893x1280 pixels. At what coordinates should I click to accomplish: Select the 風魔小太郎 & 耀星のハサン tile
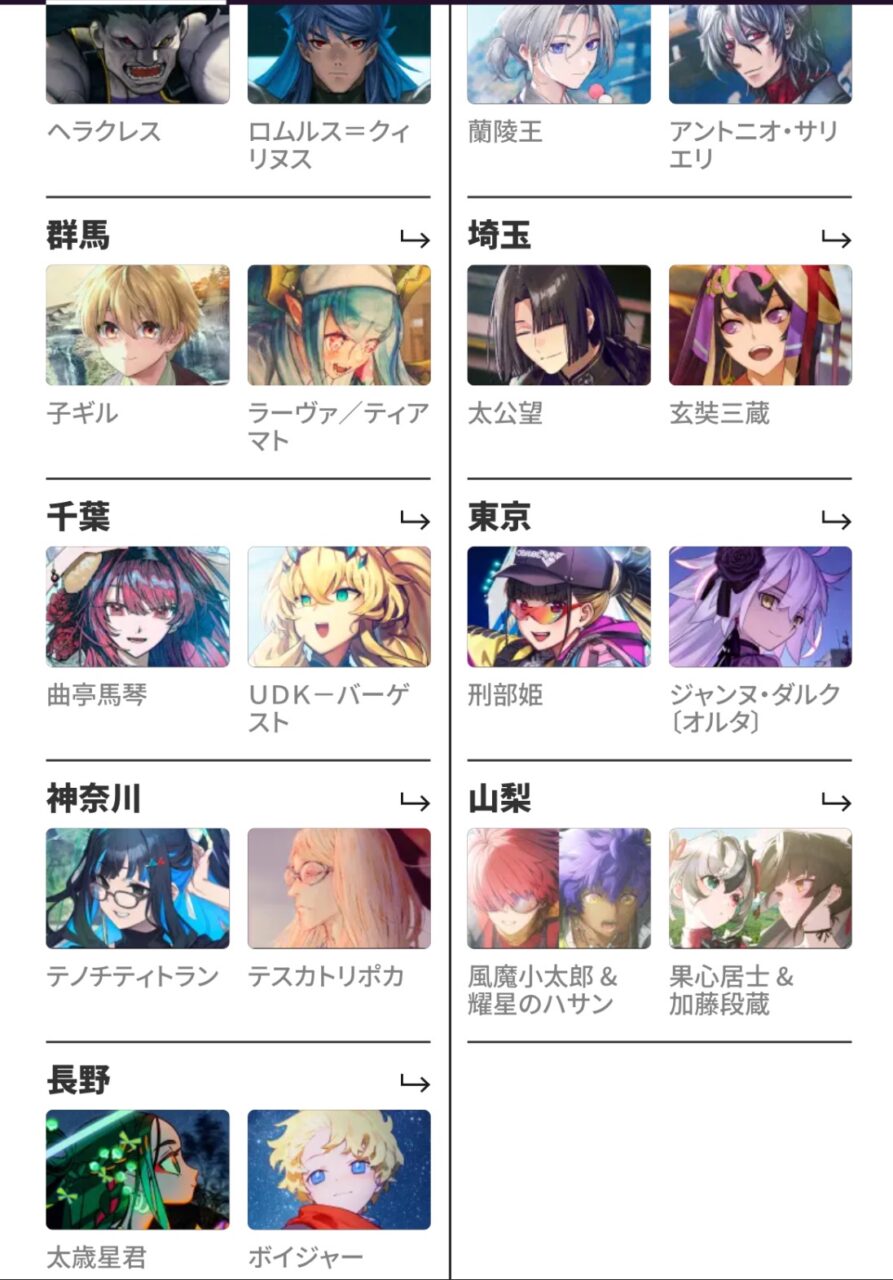click(559, 888)
